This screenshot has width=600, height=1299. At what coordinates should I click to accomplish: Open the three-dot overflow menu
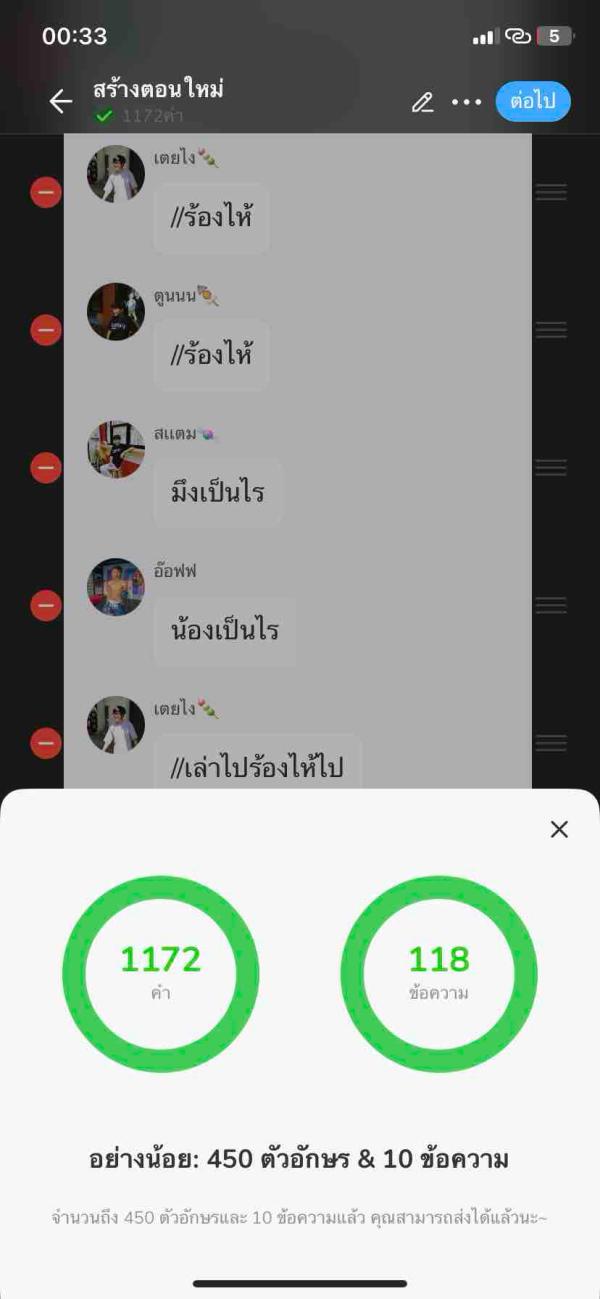(x=466, y=102)
